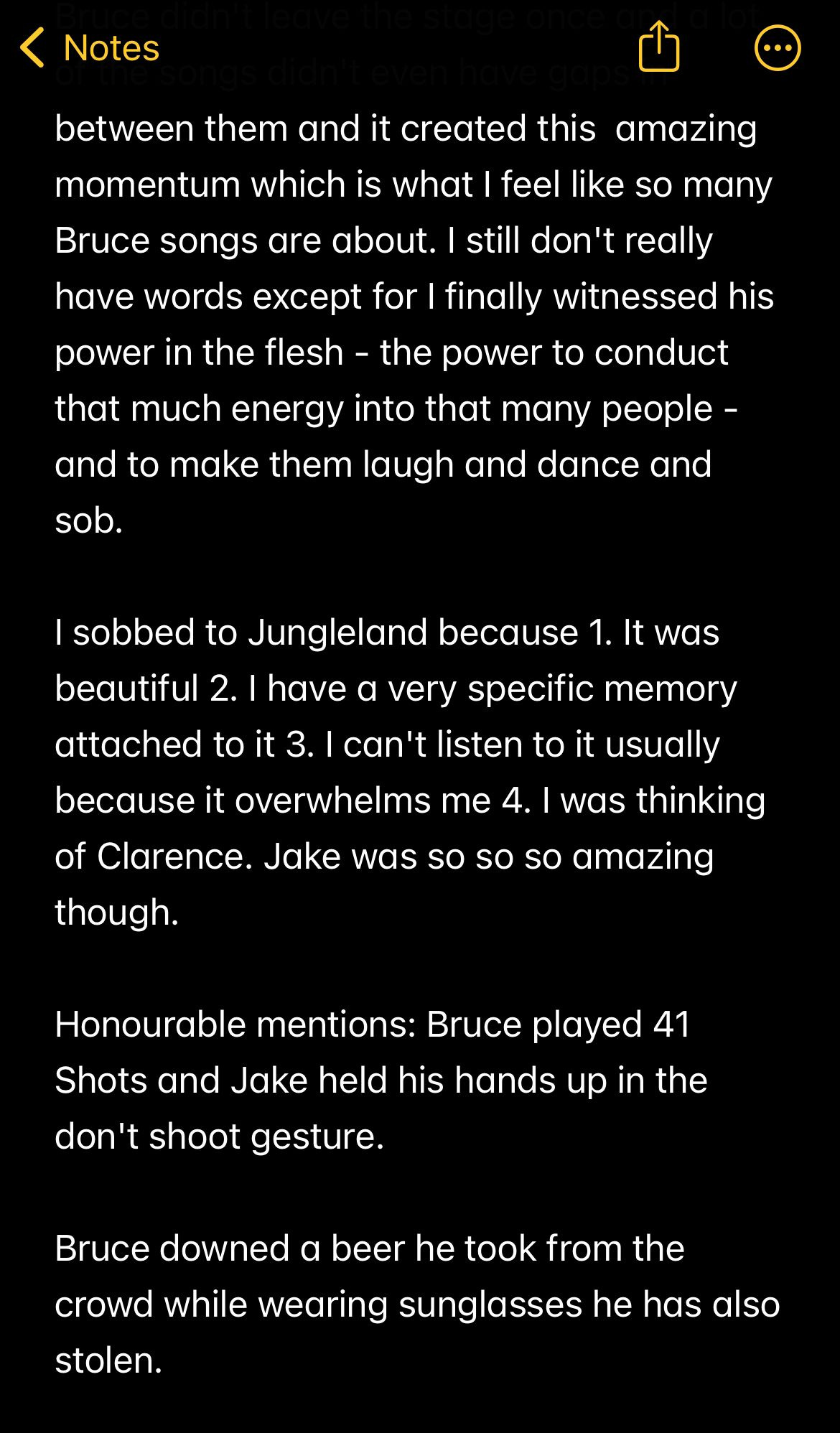Open the more options menu
Screen dimensions: 840x1433
click(778, 48)
